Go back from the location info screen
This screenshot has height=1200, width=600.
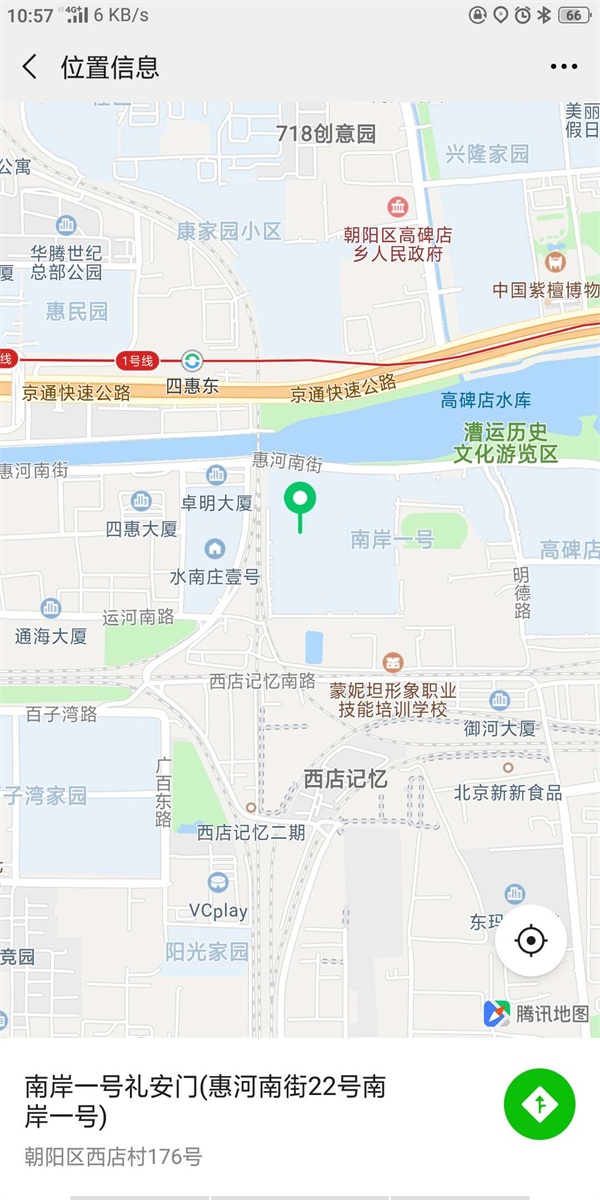pyautogui.click(x=30, y=67)
